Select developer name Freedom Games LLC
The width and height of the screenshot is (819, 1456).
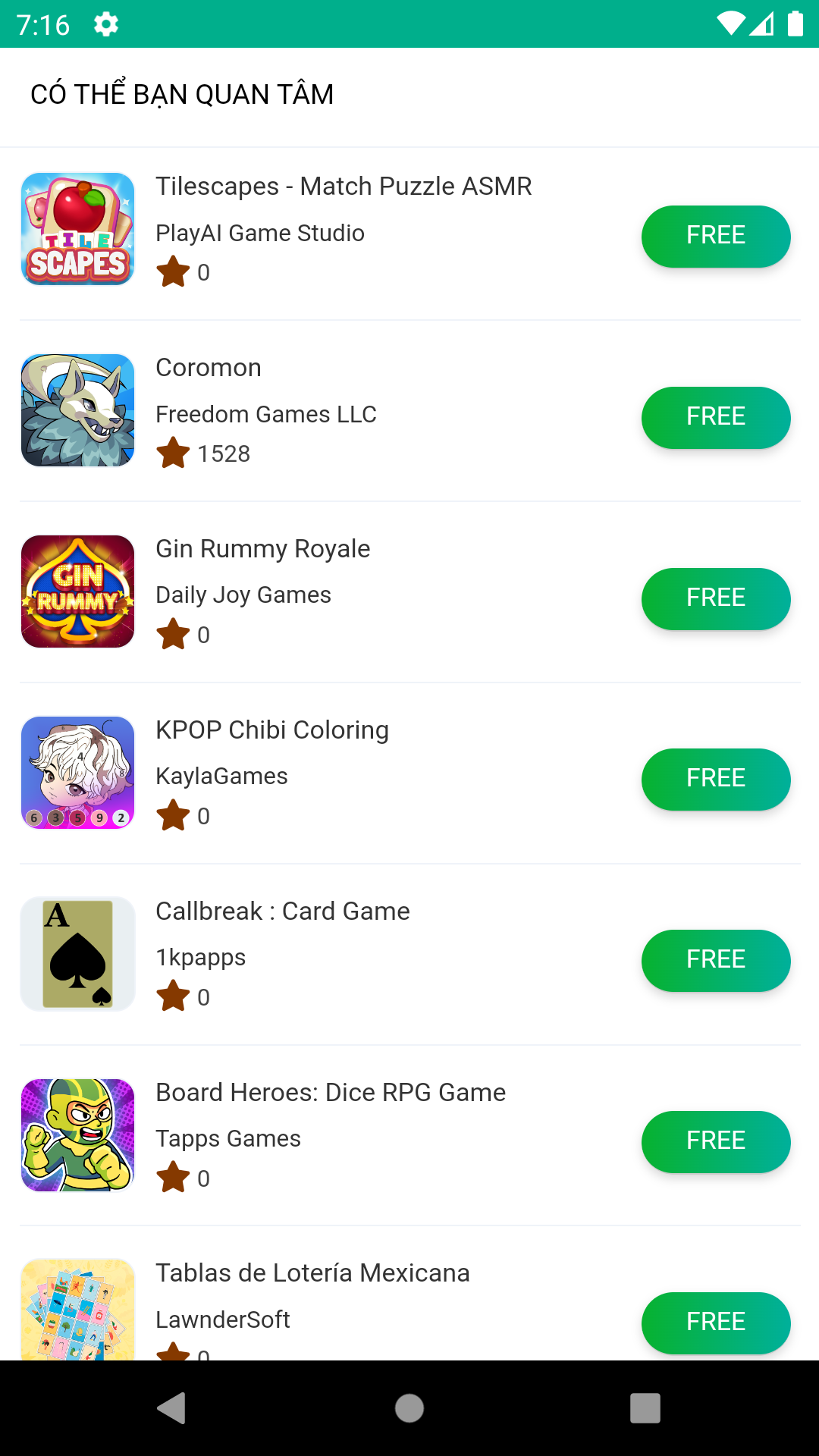265,414
